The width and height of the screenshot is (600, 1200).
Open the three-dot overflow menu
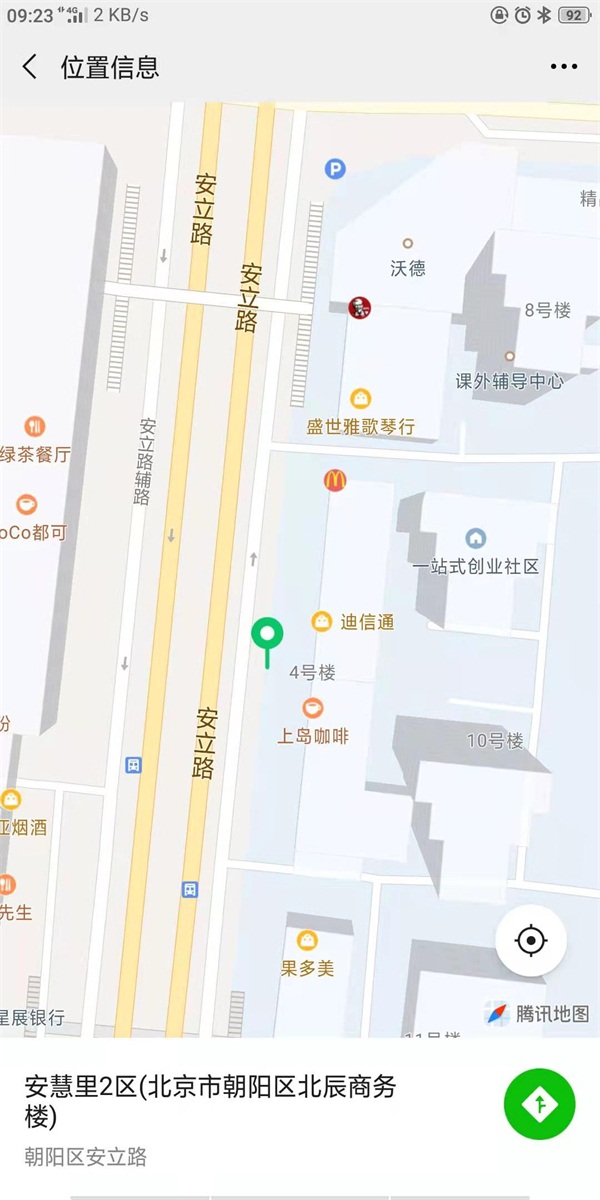(564, 67)
